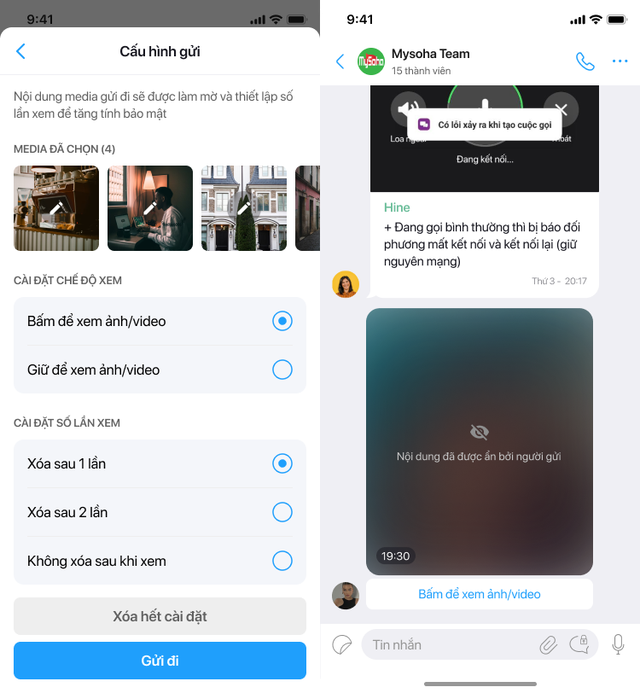The width and height of the screenshot is (640, 693).
Task: Send media with the Gửi đi button
Action: [x=160, y=661]
